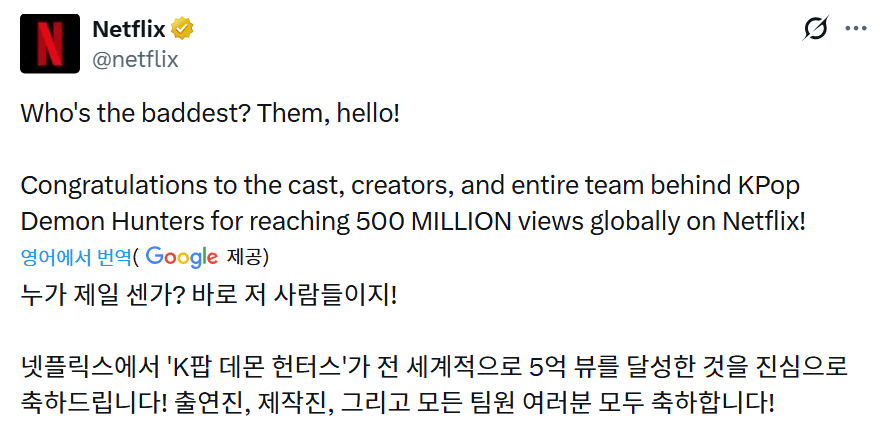Tap the 영어에서 번역 translation link
This screenshot has width=888, height=434.
[76, 257]
